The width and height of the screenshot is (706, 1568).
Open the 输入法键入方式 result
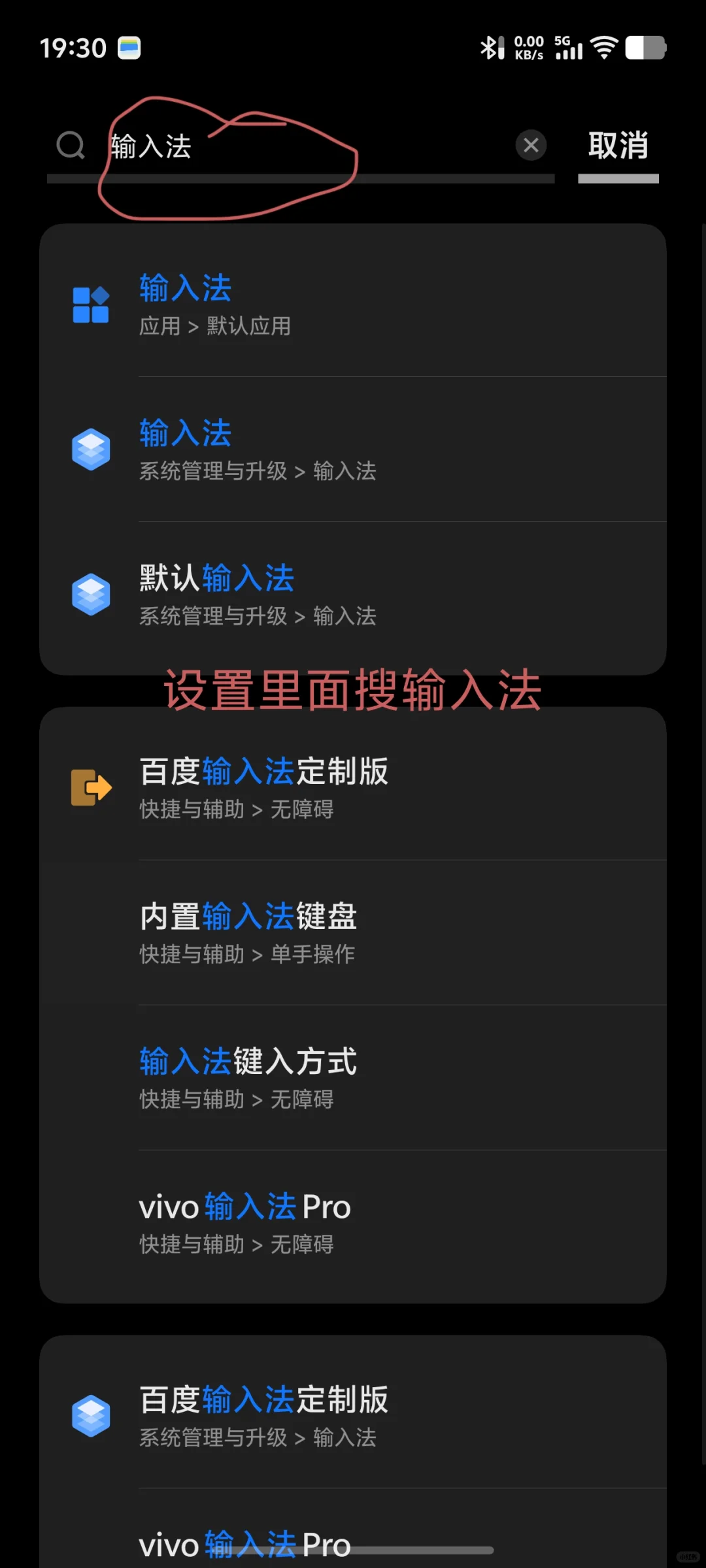point(248,1062)
